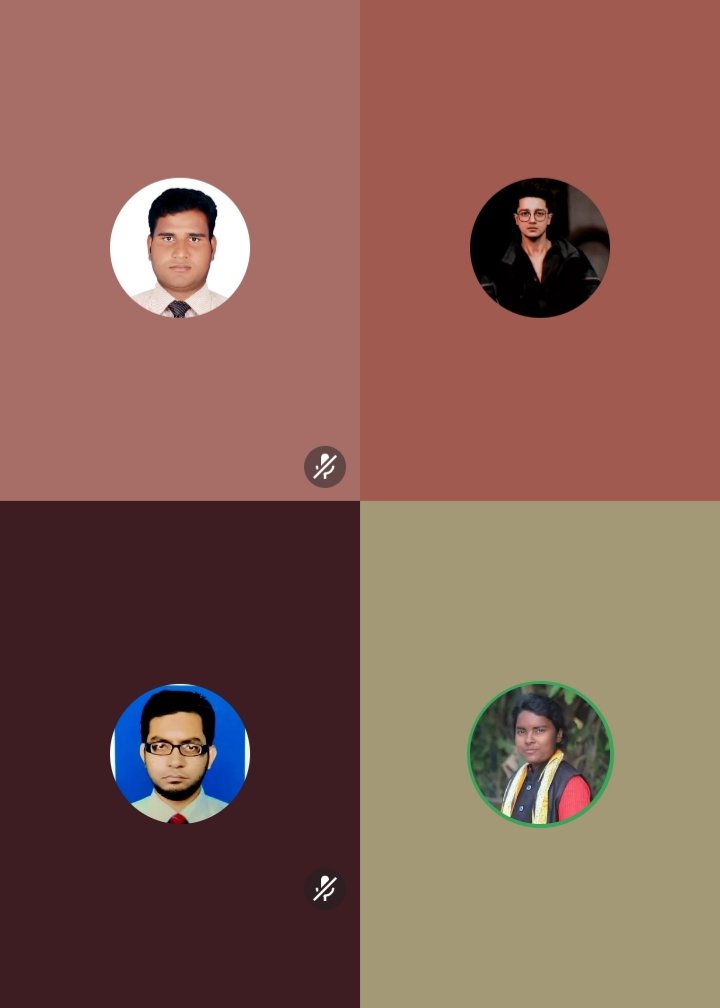Focus on the speaking participant with green-ringed avatar

pos(540,754)
